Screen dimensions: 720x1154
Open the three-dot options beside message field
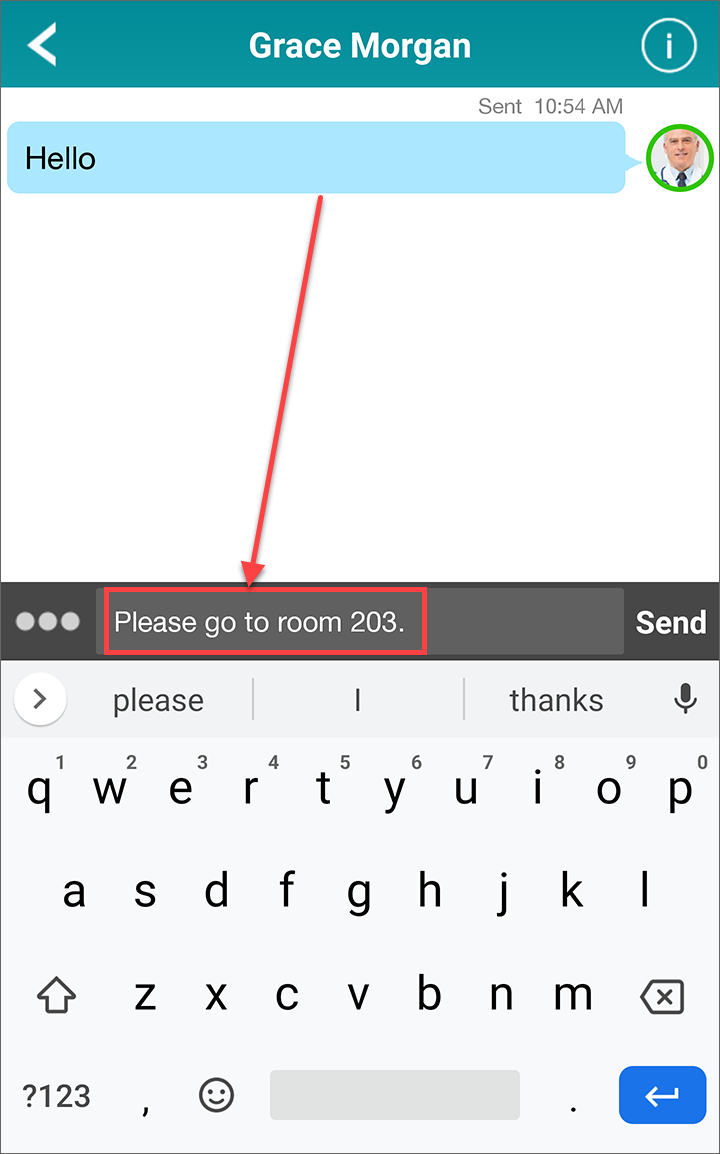pyautogui.click(x=48, y=622)
